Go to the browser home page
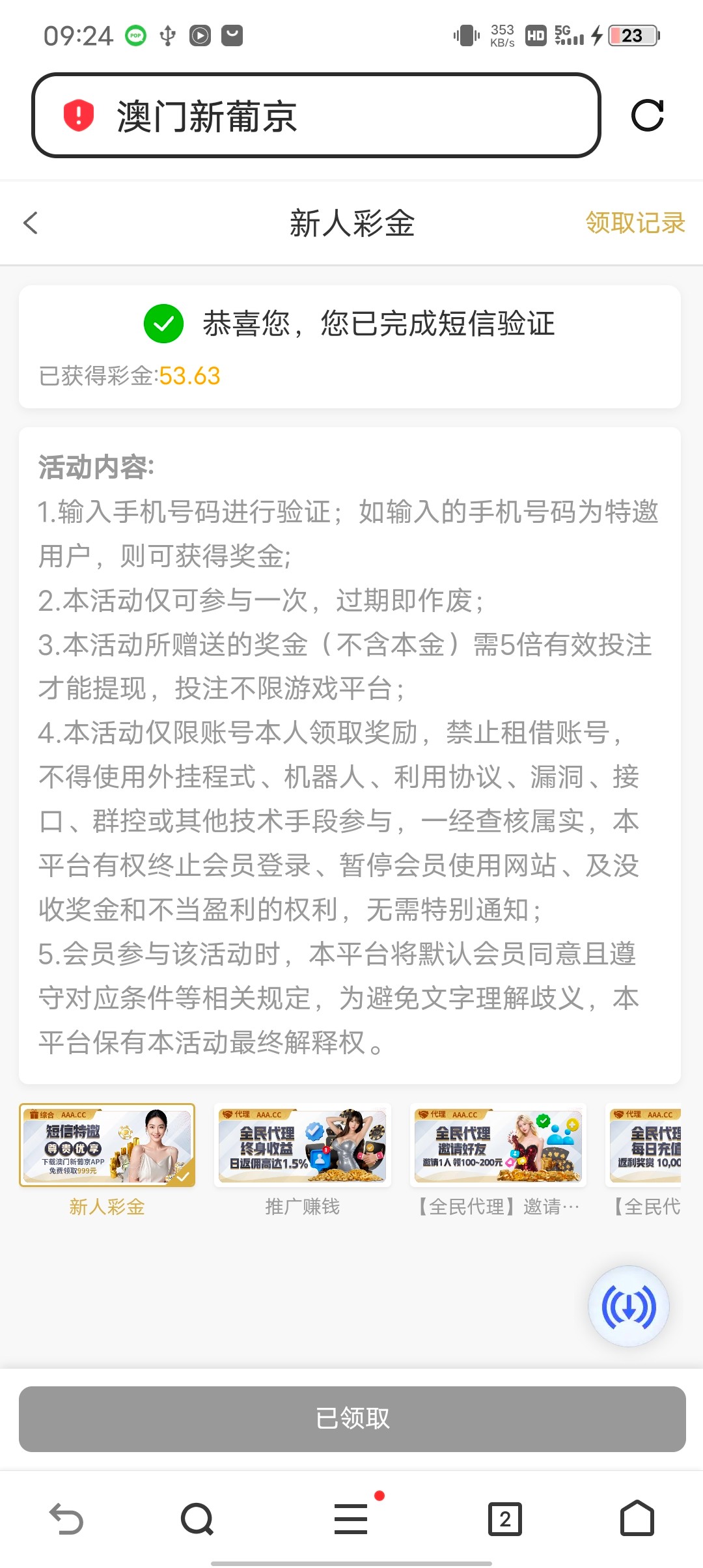 pos(637,1519)
